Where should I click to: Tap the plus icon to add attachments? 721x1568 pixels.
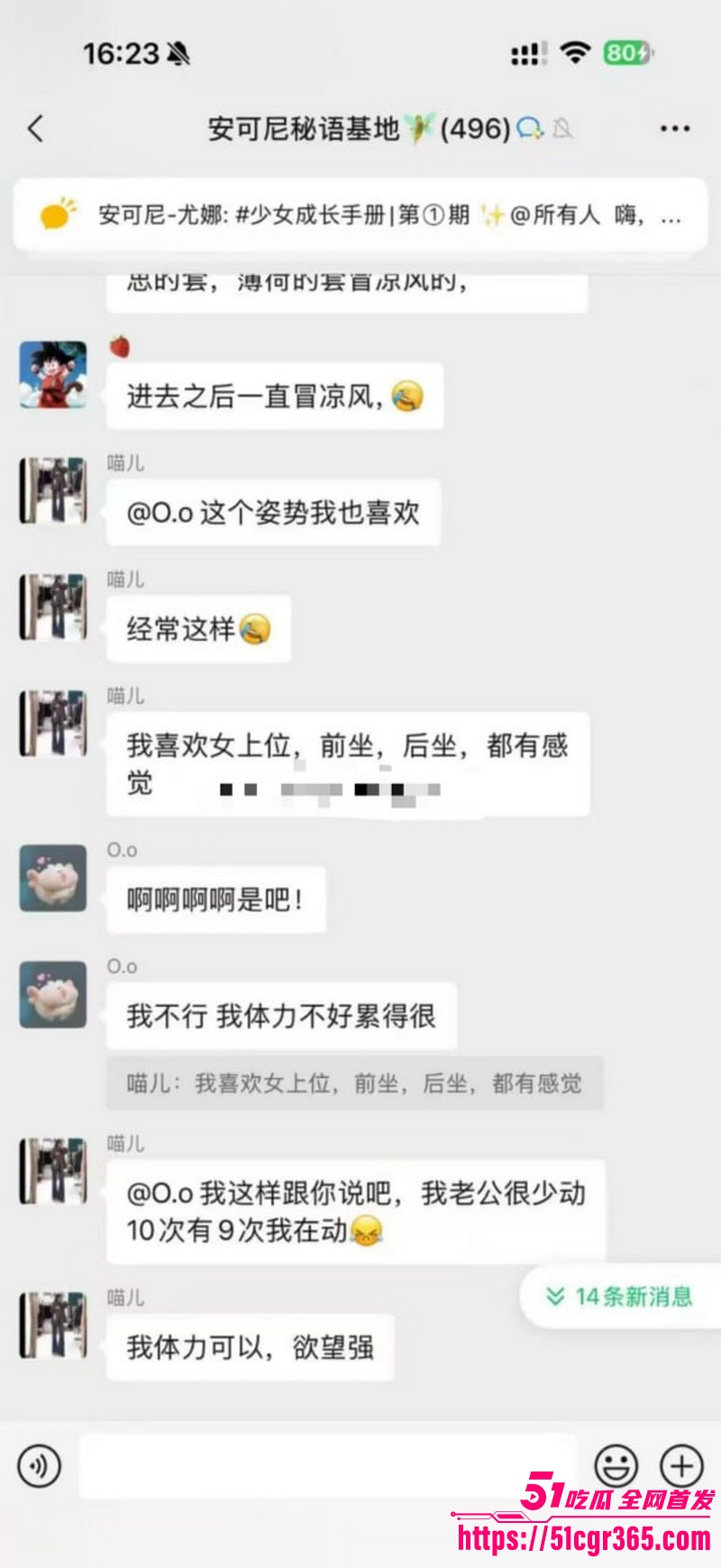tap(681, 1464)
